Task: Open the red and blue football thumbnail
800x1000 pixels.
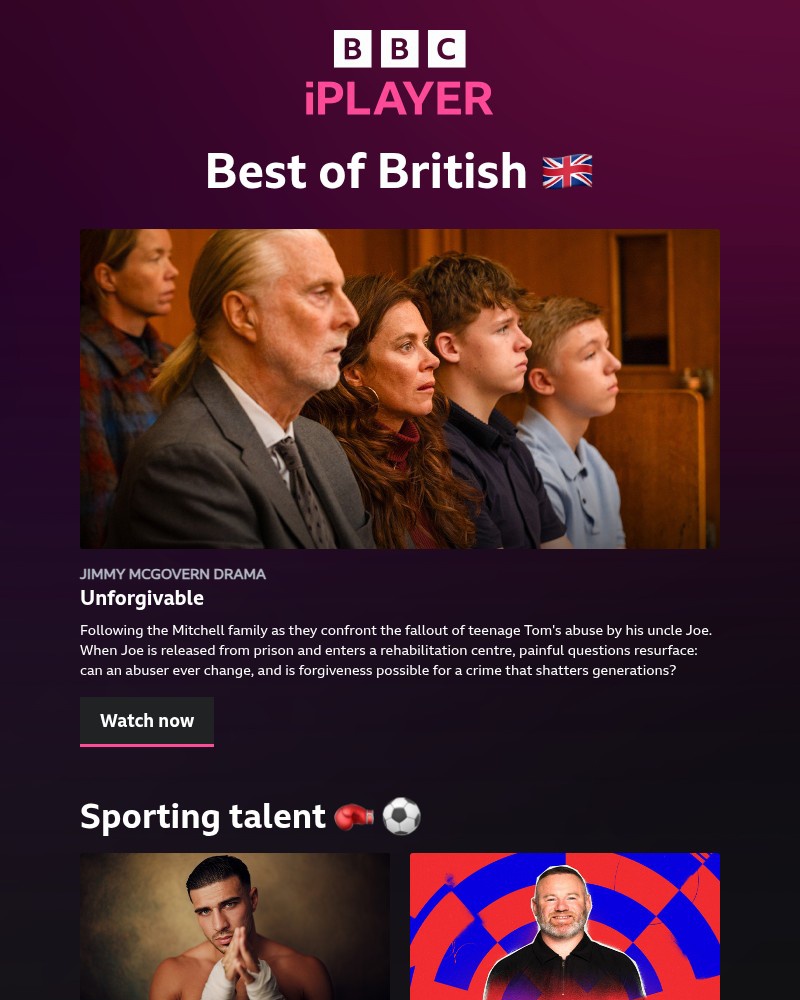Action: click(565, 926)
